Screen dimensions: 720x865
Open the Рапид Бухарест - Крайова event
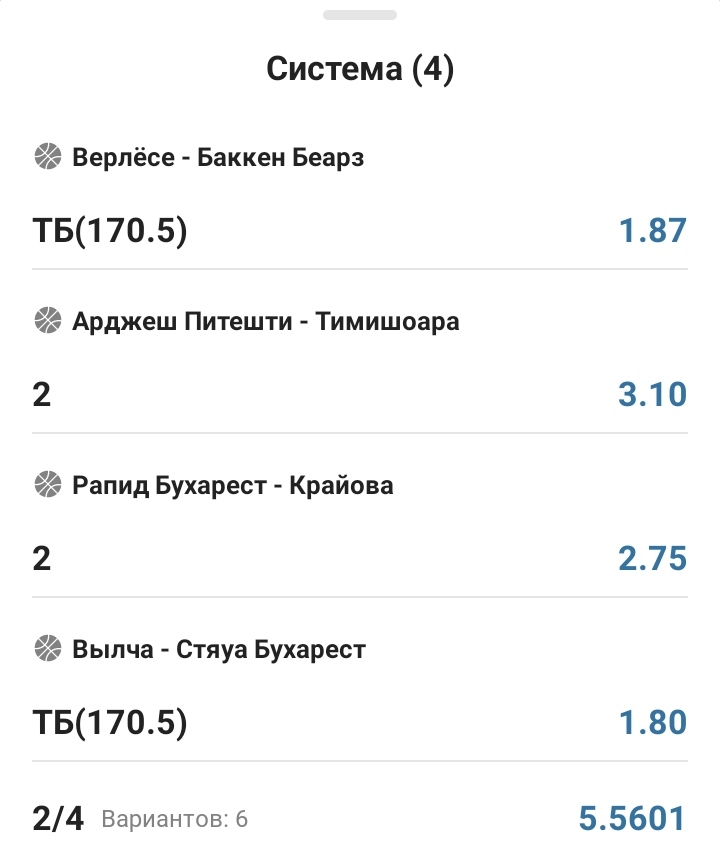(x=233, y=485)
